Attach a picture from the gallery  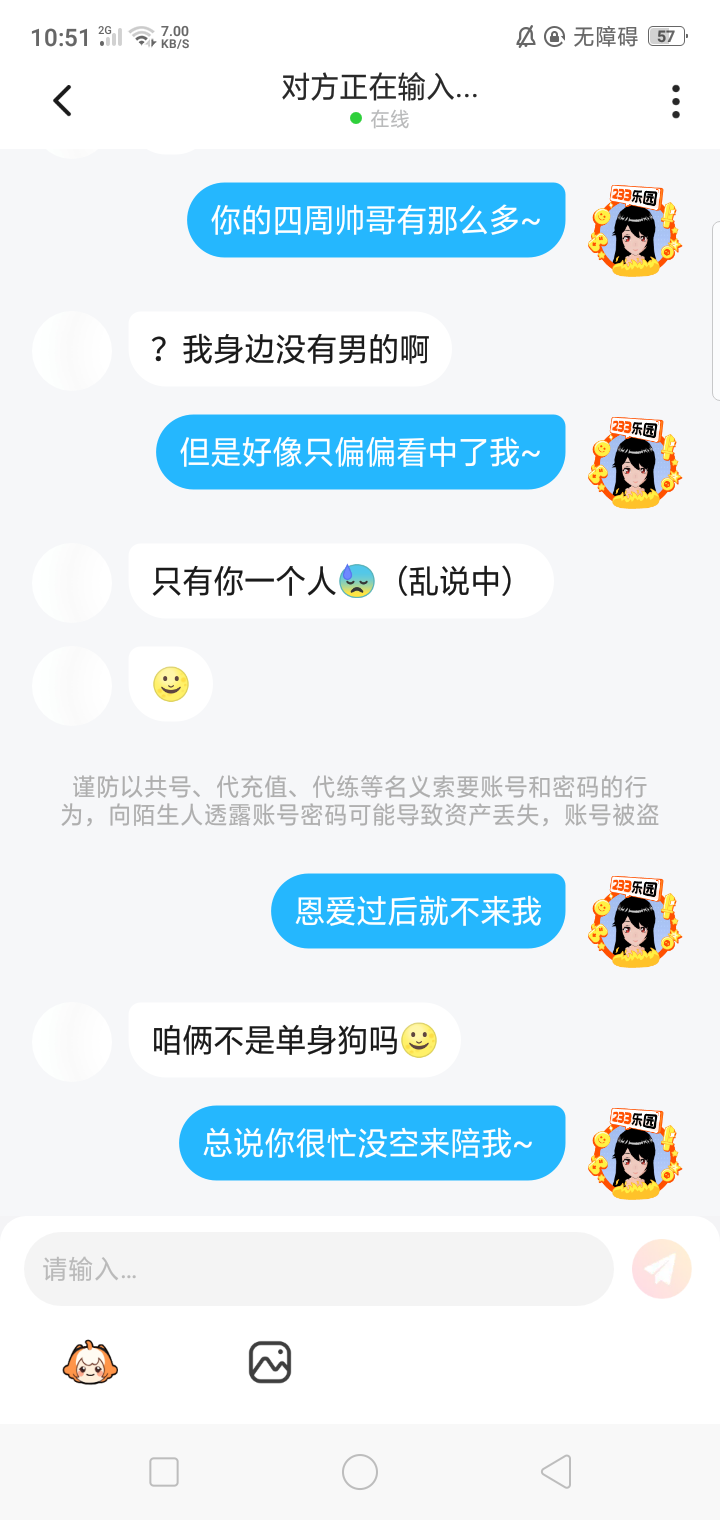coord(270,1362)
